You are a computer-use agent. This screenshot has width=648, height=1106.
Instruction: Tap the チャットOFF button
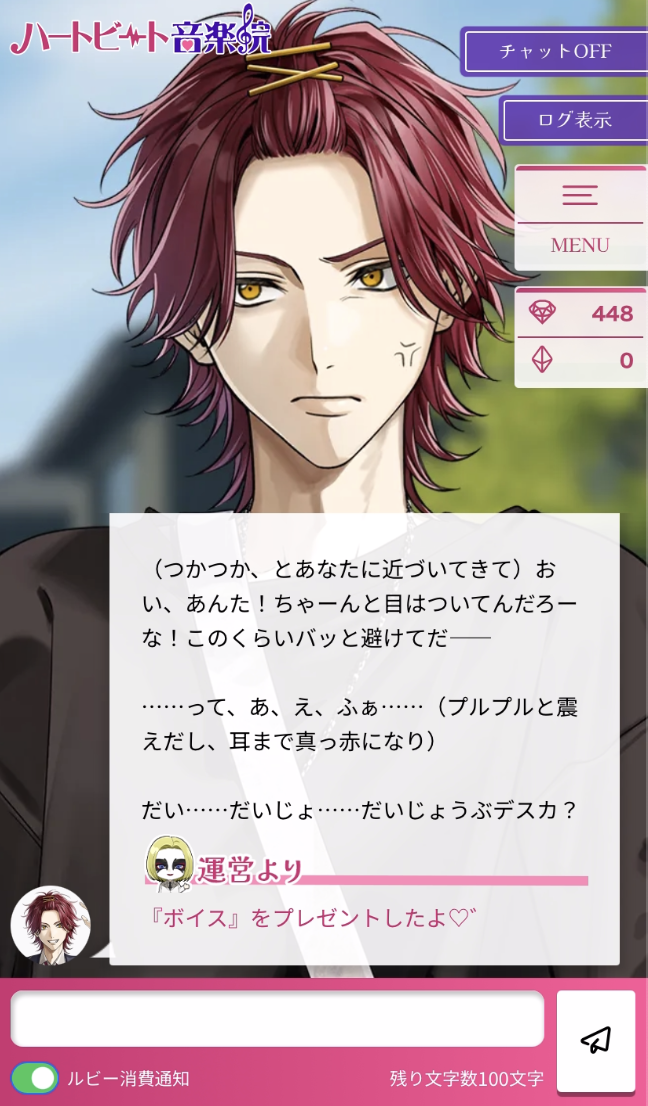click(555, 52)
